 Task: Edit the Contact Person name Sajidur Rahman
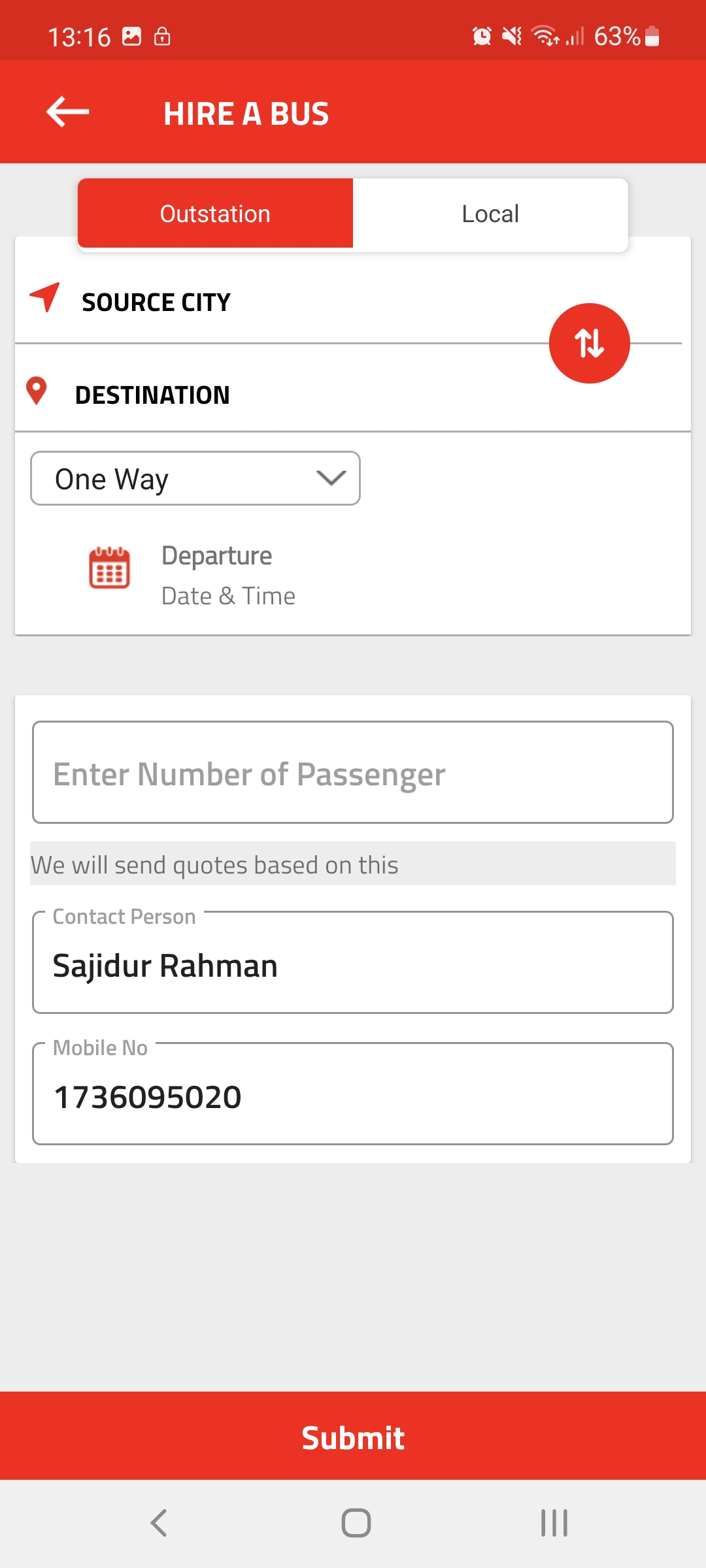click(x=352, y=966)
